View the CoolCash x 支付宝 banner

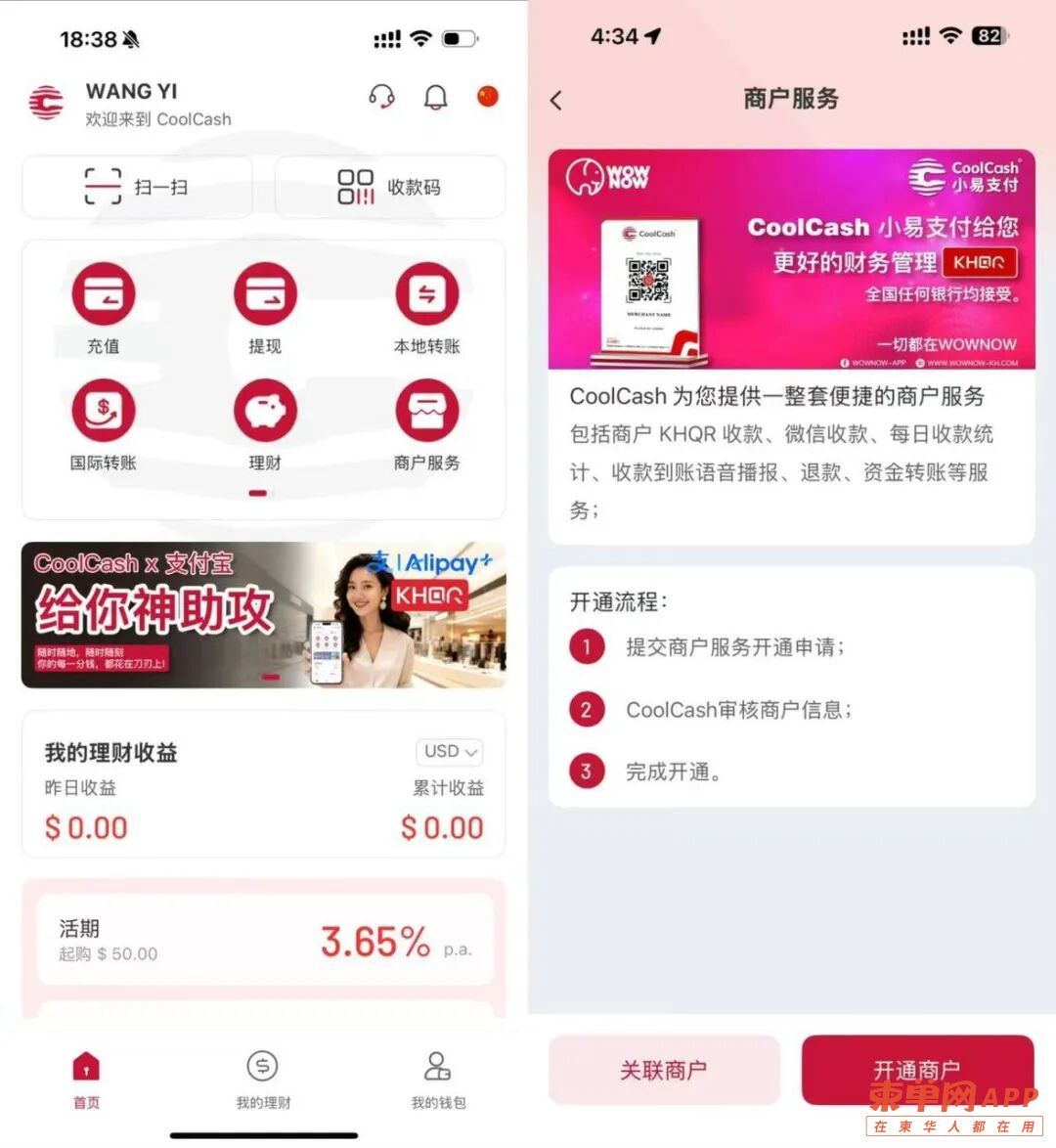[263, 614]
